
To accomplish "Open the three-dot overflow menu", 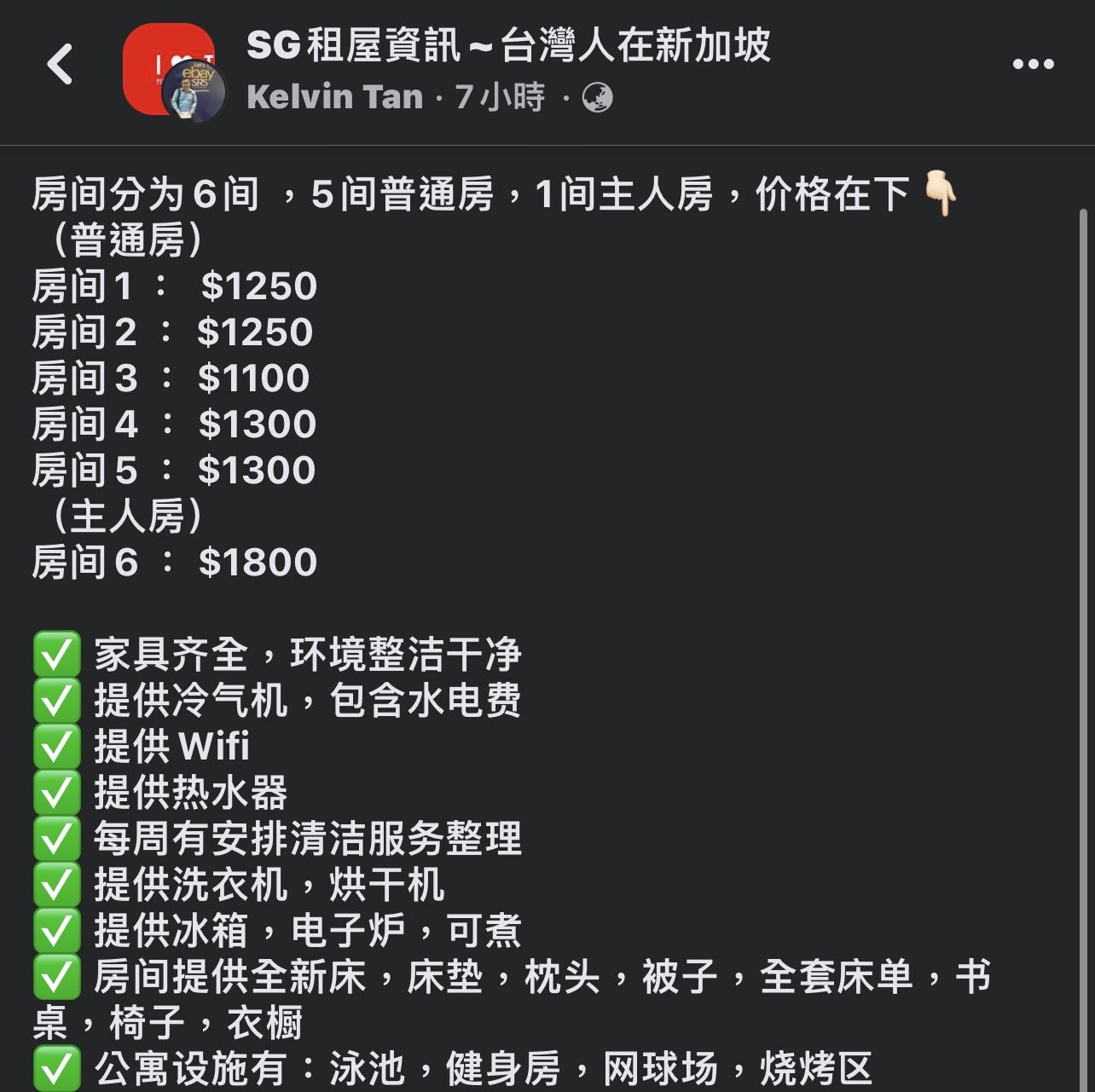I will [x=1033, y=65].
